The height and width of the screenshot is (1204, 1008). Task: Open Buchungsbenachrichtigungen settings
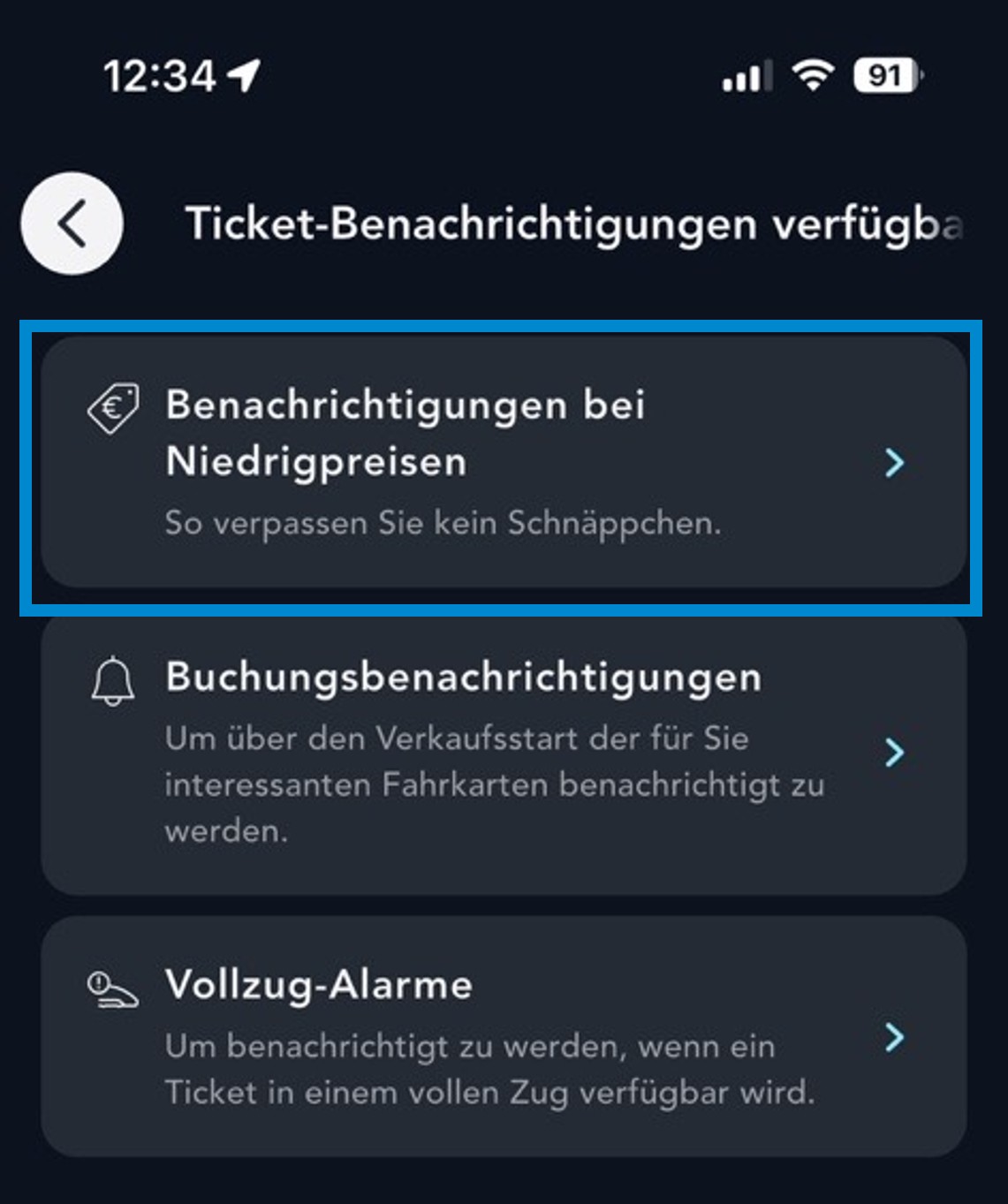point(503,753)
